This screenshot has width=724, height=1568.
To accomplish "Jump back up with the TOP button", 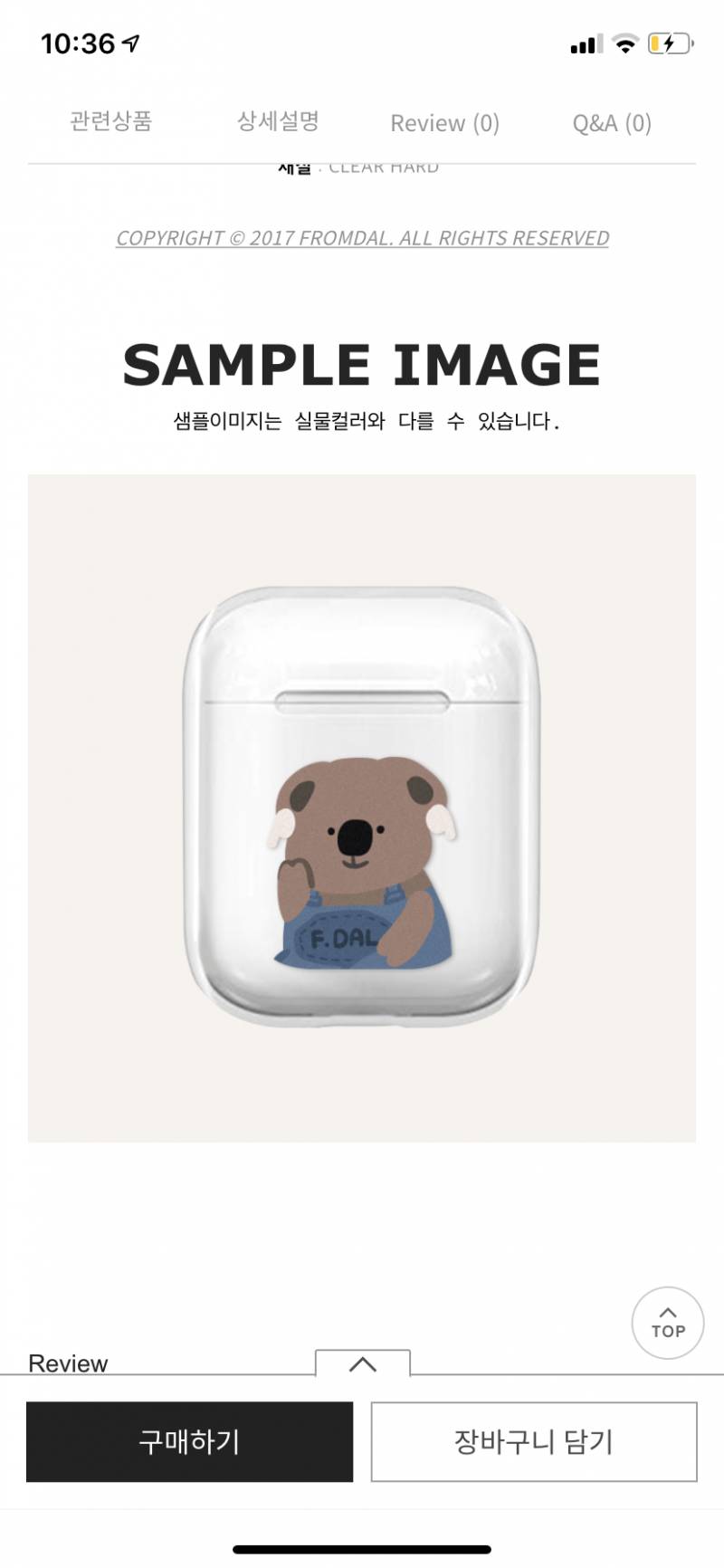I will point(668,1323).
